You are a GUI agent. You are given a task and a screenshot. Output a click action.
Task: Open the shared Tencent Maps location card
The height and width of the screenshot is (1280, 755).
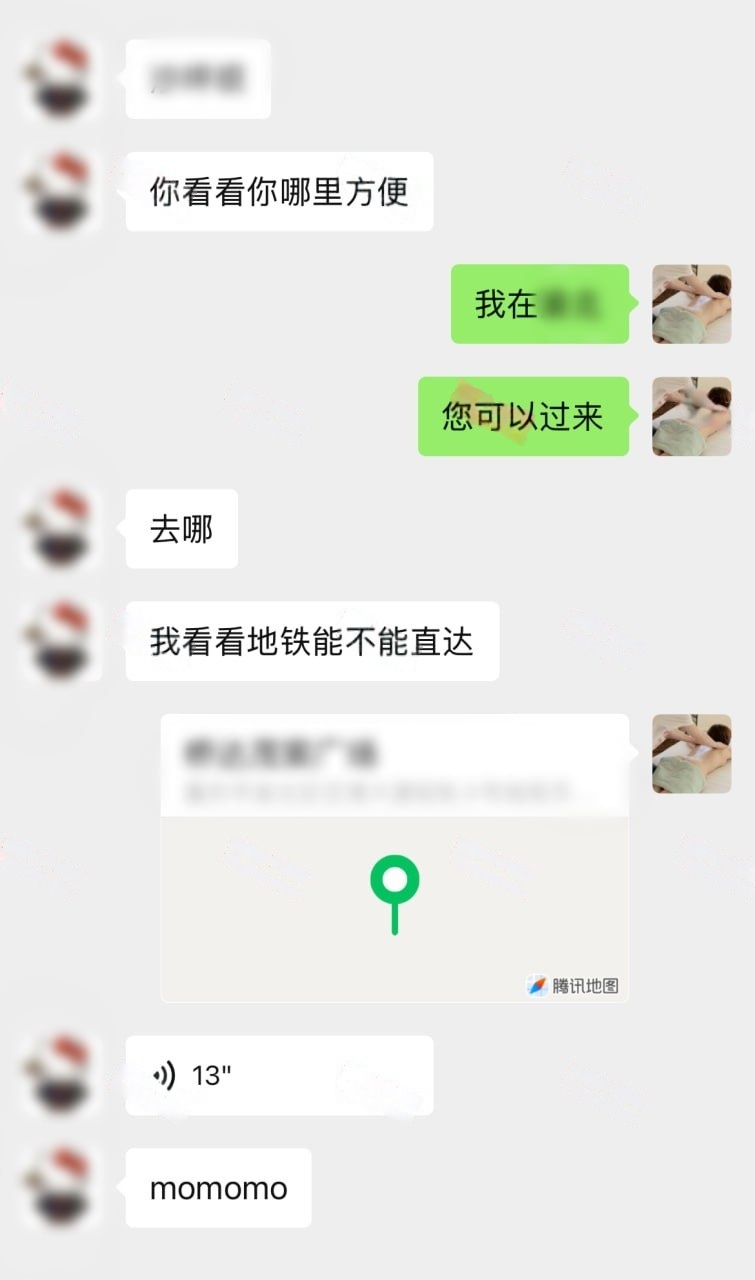click(x=394, y=858)
